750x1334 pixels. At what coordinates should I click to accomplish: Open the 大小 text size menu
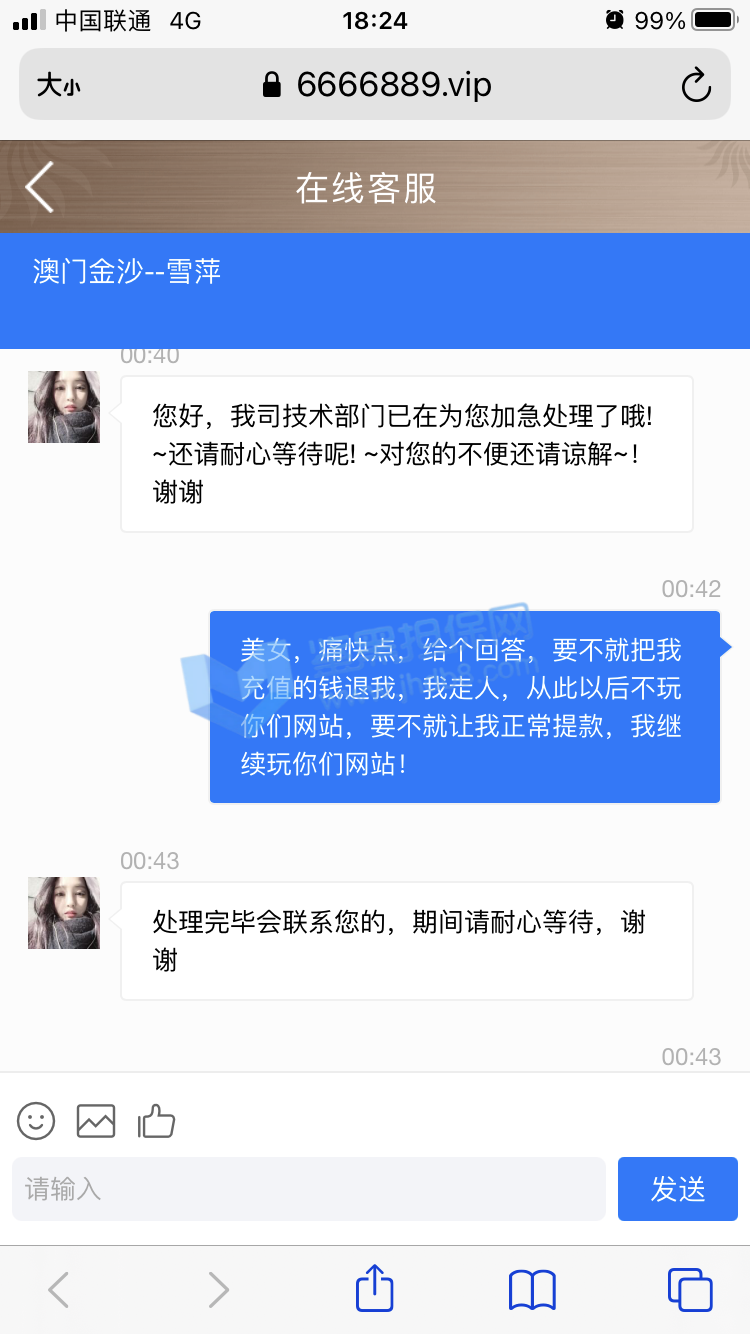pos(58,86)
